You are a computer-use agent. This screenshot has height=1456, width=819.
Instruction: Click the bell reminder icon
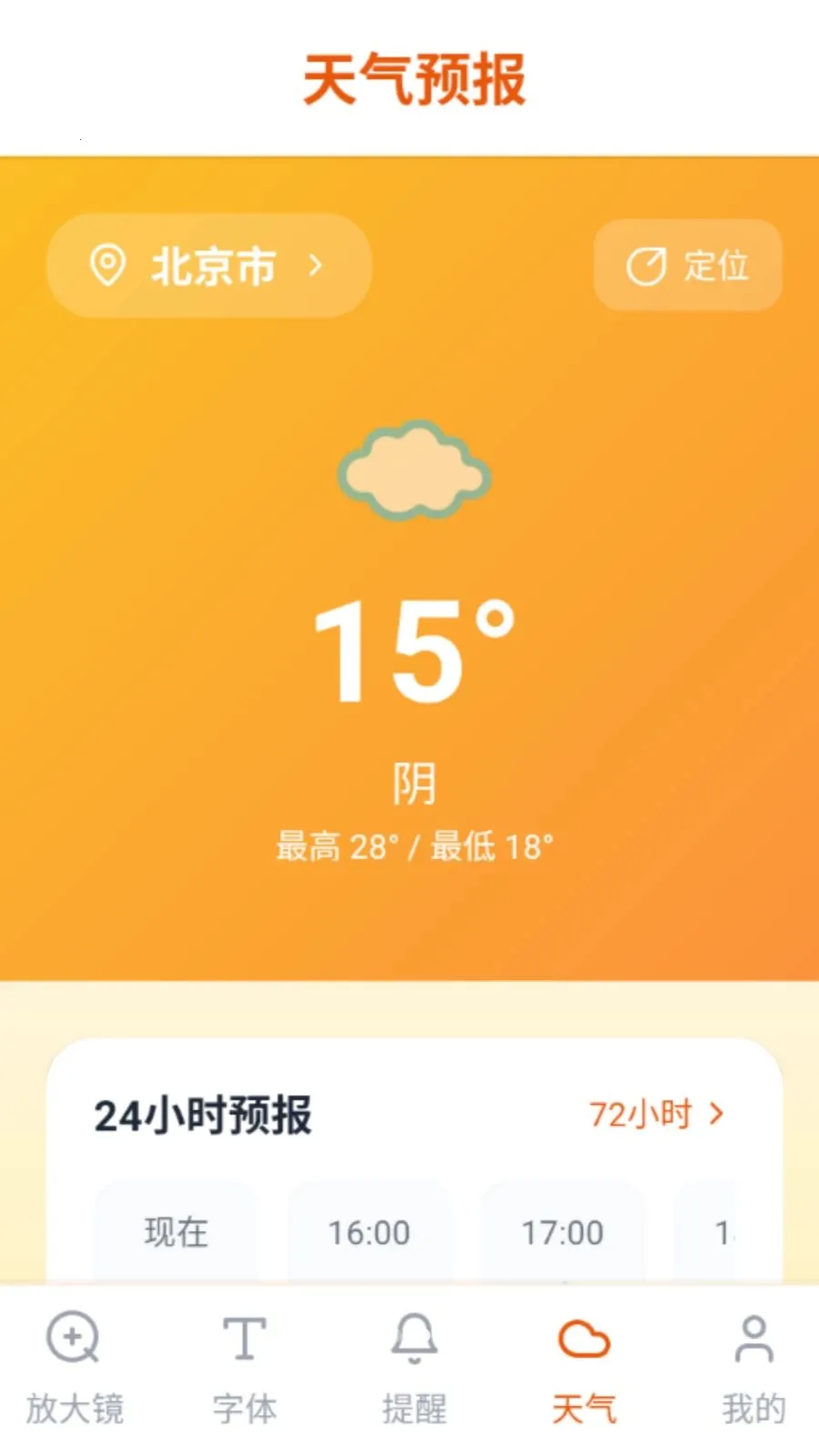[x=414, y=1340]
